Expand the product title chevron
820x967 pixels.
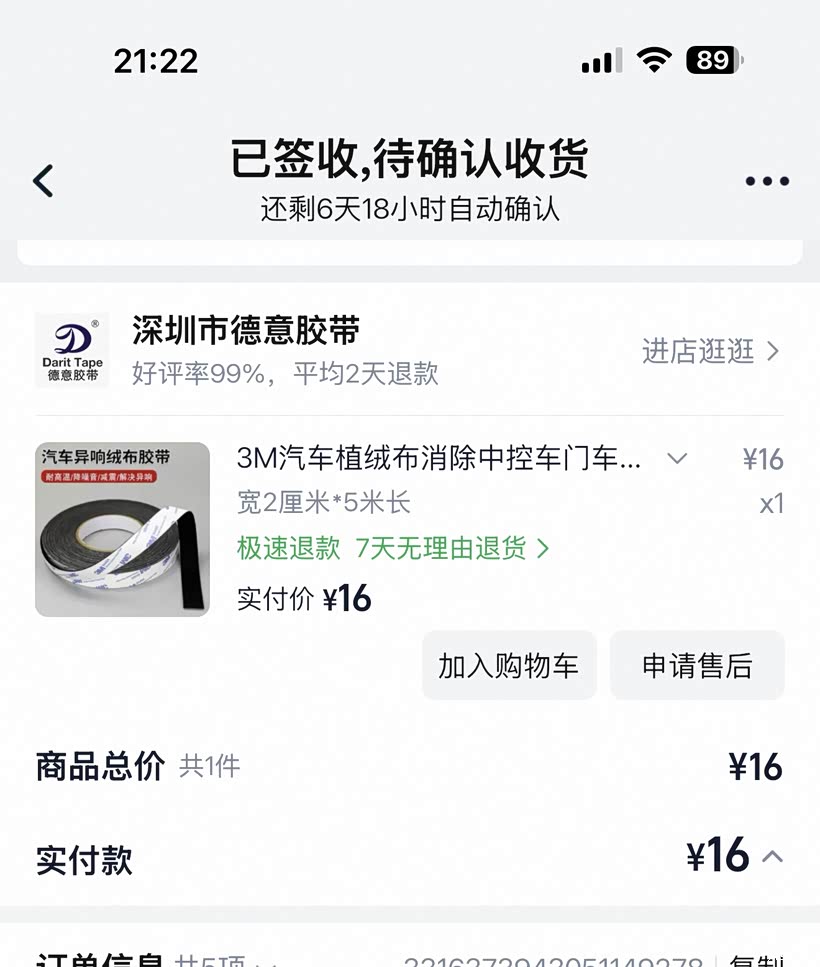[x=677, y=459]
